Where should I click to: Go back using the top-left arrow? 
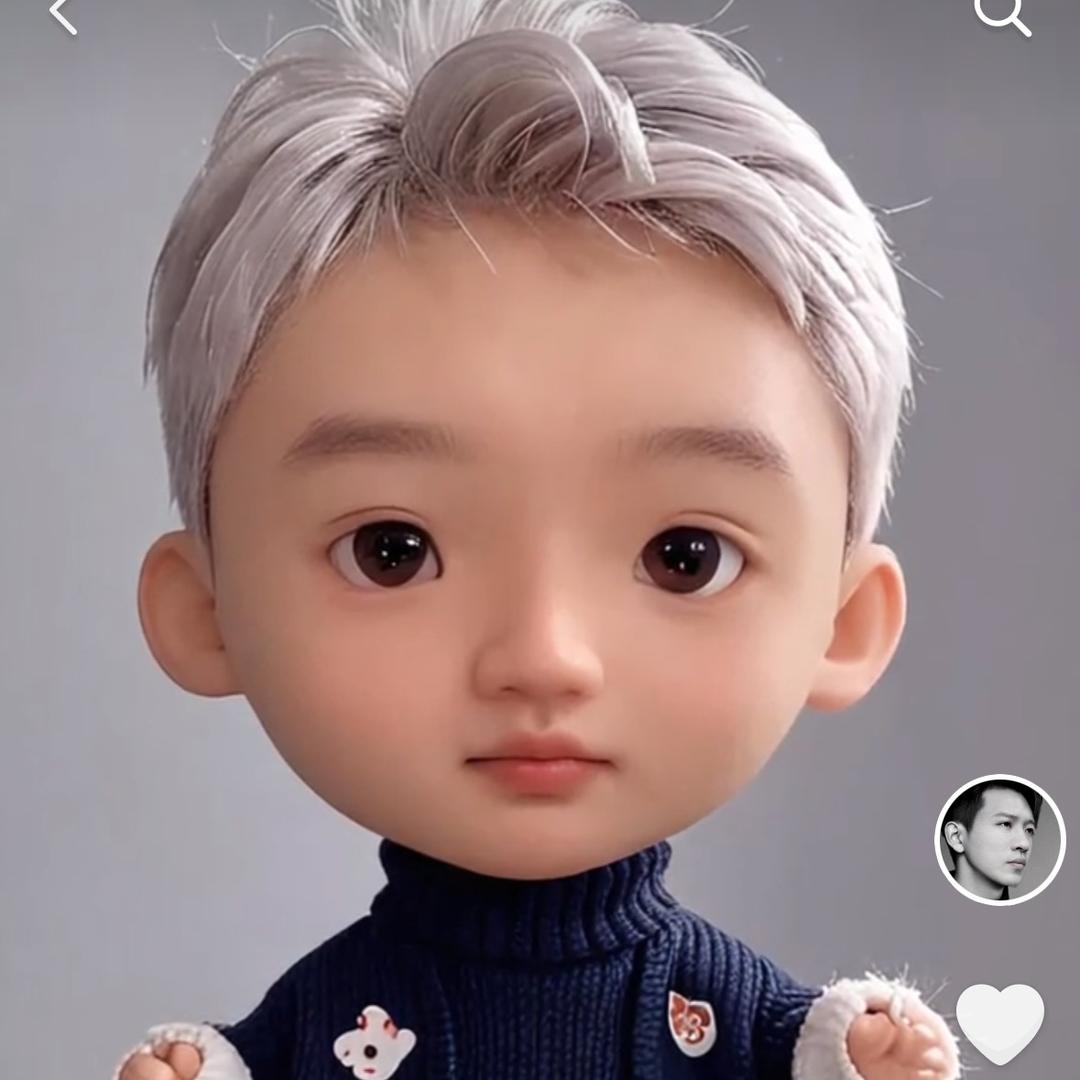point(62,14)
